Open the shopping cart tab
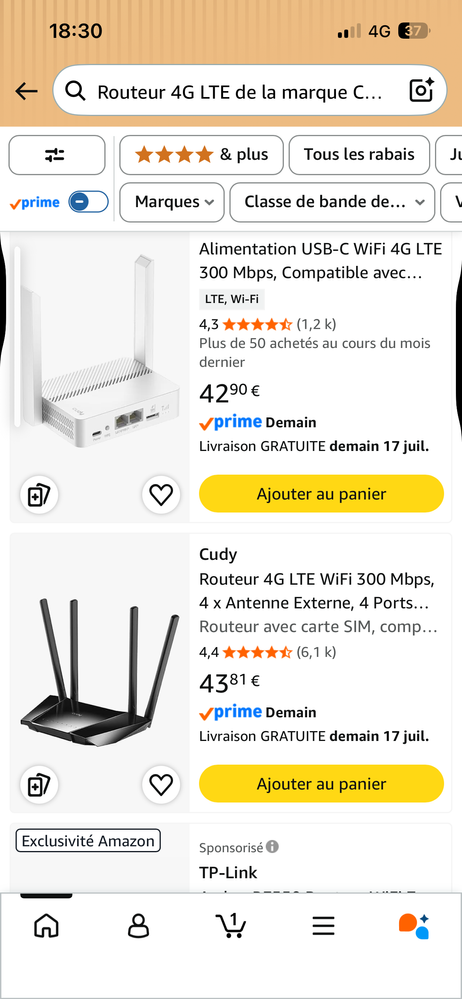 tap(231, 926)
